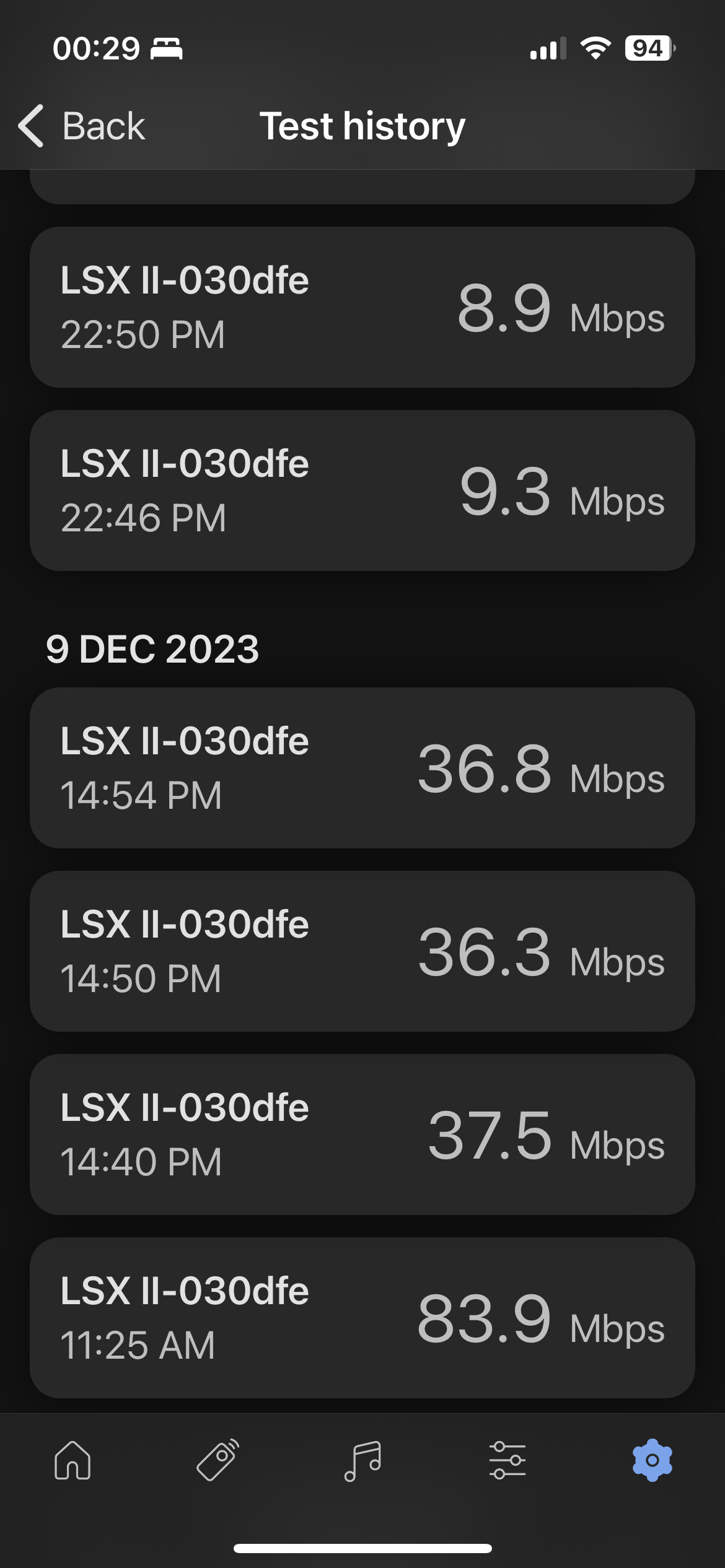View the 14:54 PM 36.8 Mbps test
Screen dimensions: 725x1568
point(362,768)
